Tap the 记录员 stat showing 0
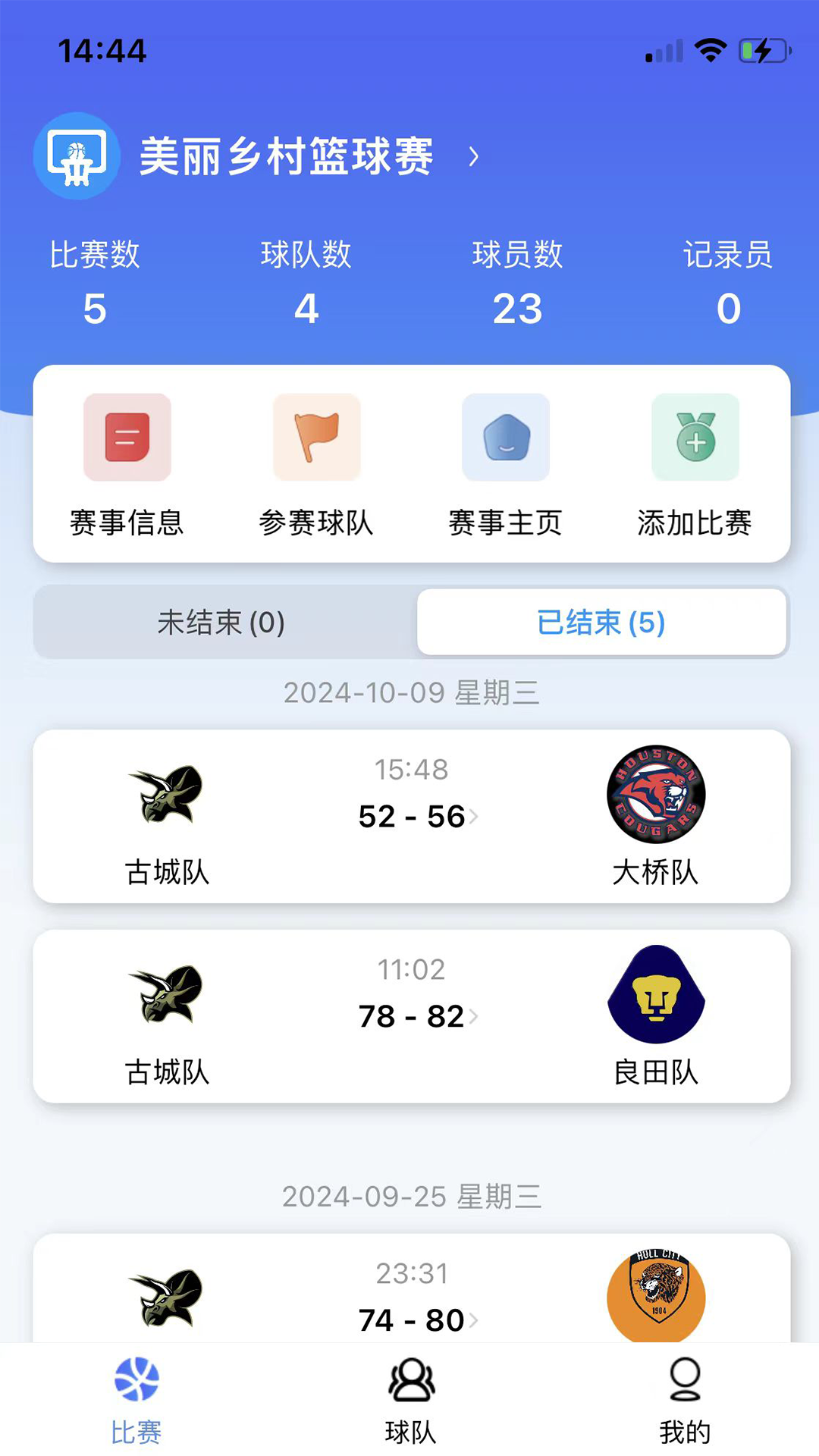This screenshot has width=819, height=1456. tap(729, 281)
